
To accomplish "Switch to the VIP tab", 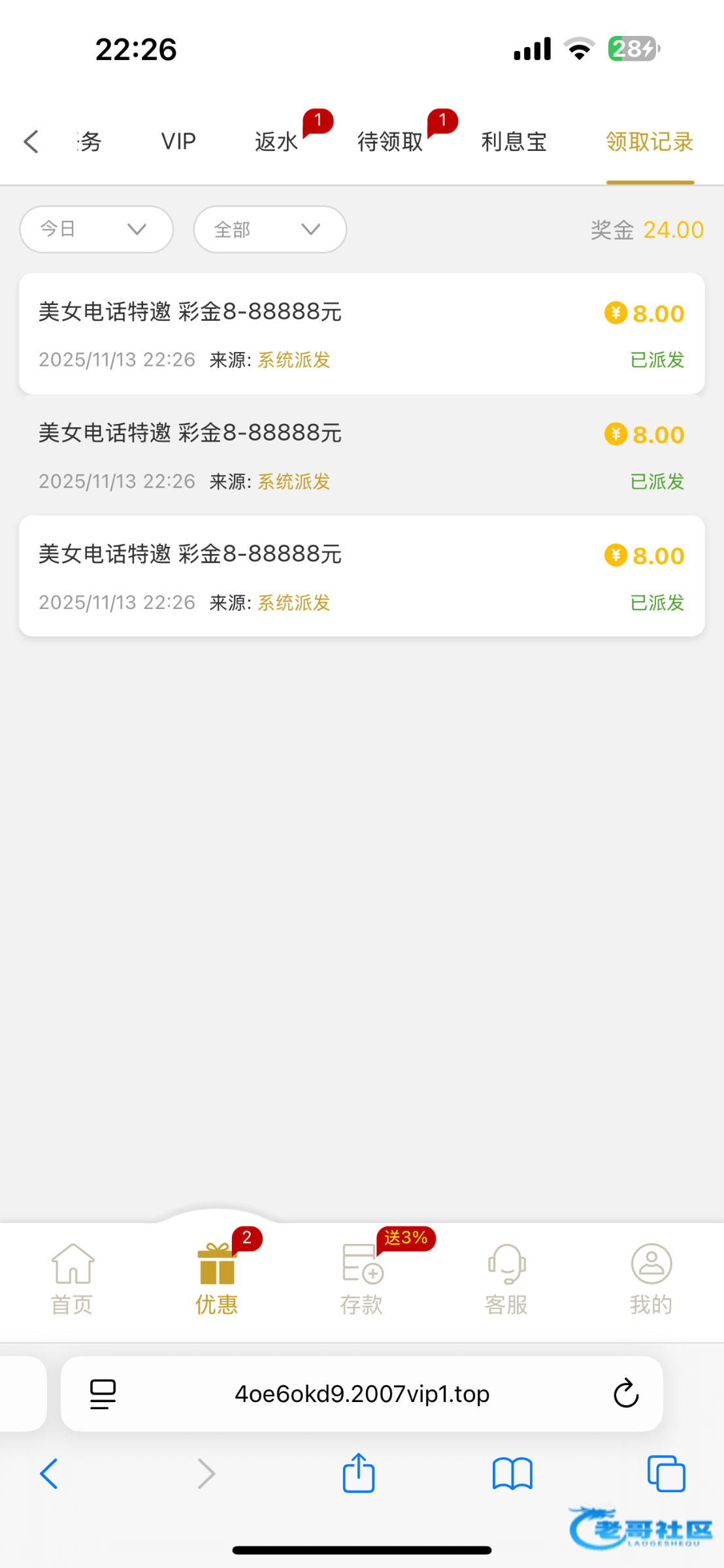I will coord(178,142).
